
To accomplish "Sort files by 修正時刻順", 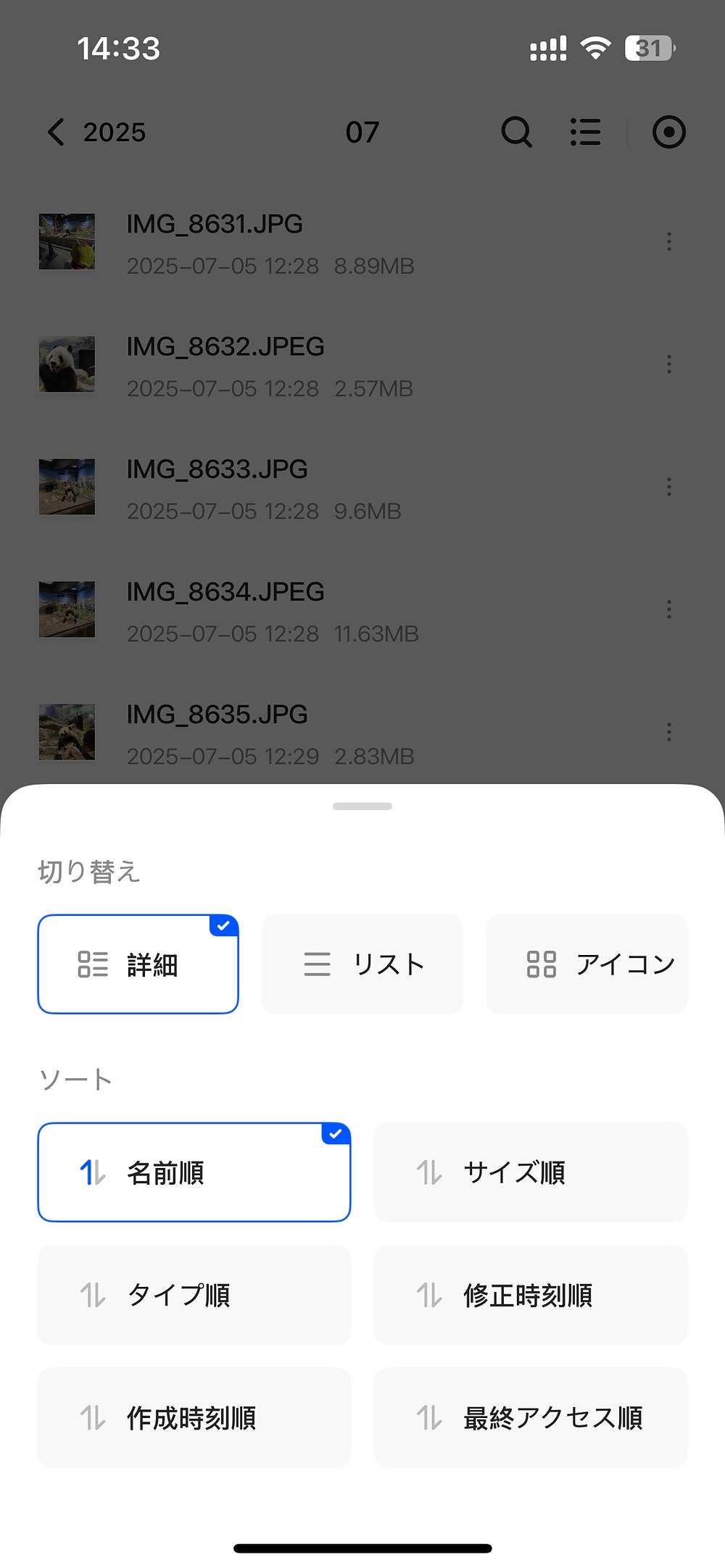I will coord(530,1295).
